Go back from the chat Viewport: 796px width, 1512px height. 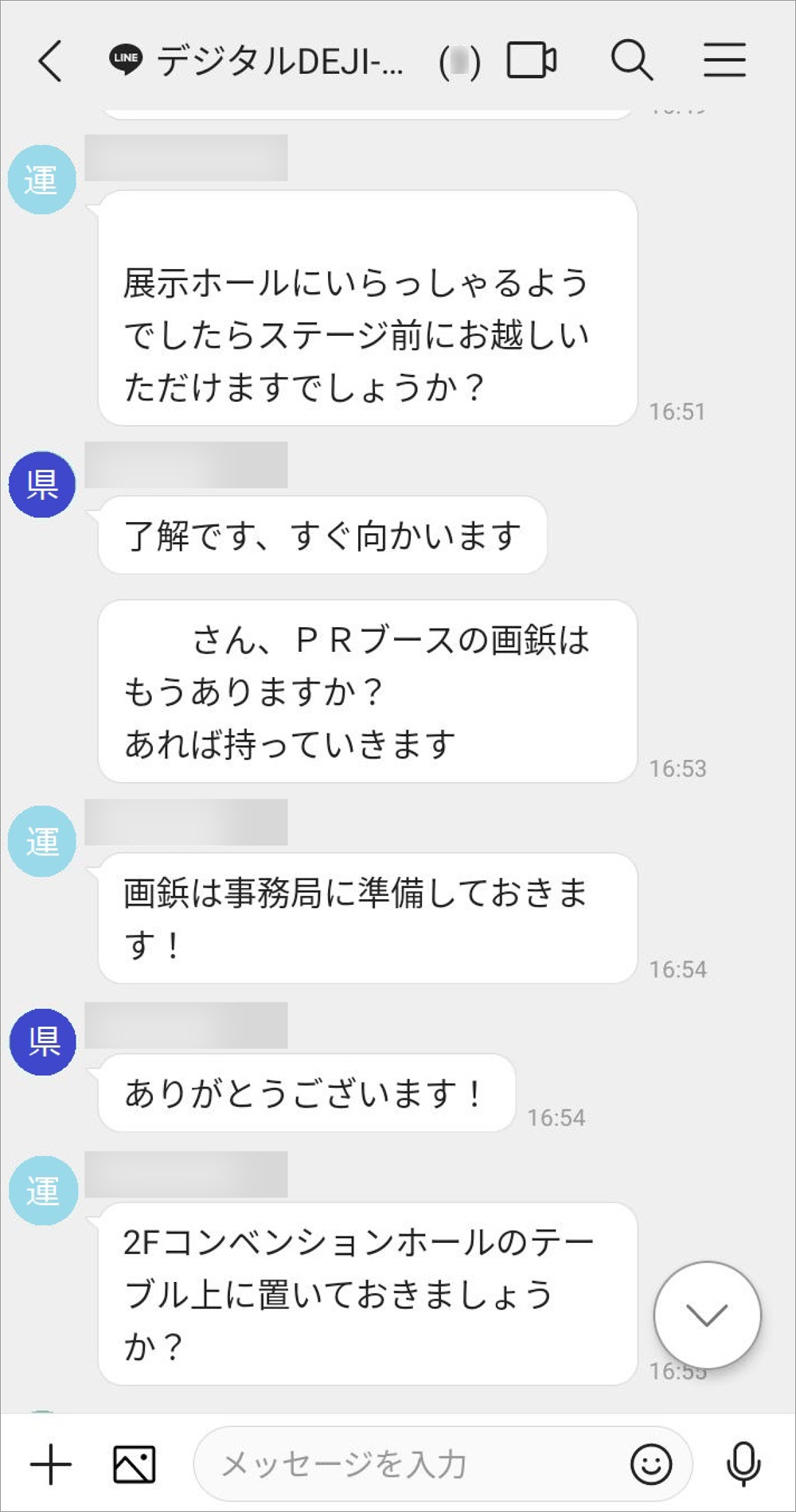50,61
